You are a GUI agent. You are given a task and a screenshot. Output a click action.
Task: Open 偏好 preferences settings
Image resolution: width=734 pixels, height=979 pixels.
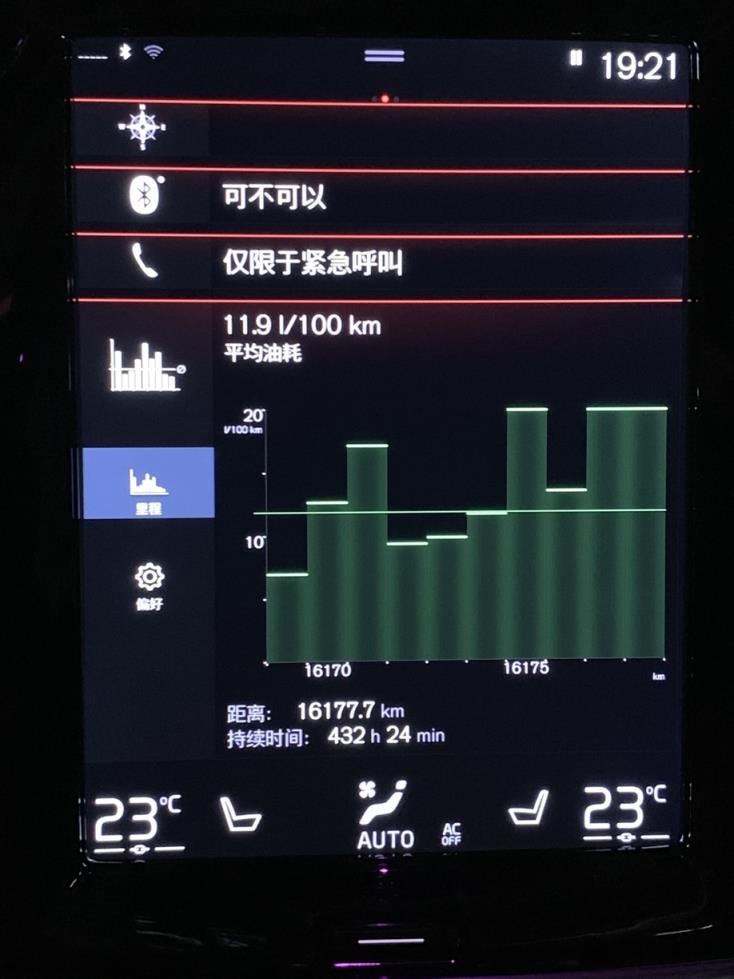tap(149, 585)
